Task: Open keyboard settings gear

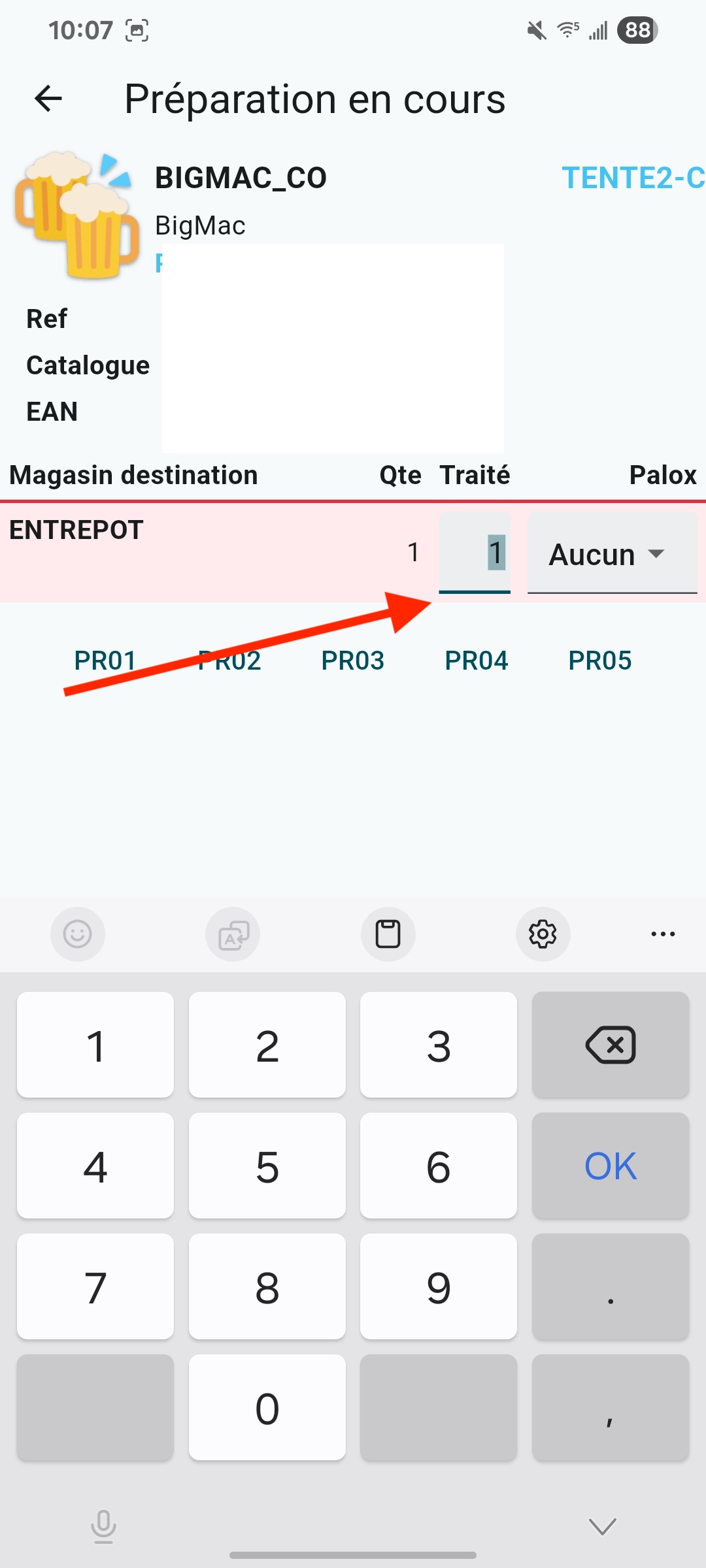Action: [543, 934]
